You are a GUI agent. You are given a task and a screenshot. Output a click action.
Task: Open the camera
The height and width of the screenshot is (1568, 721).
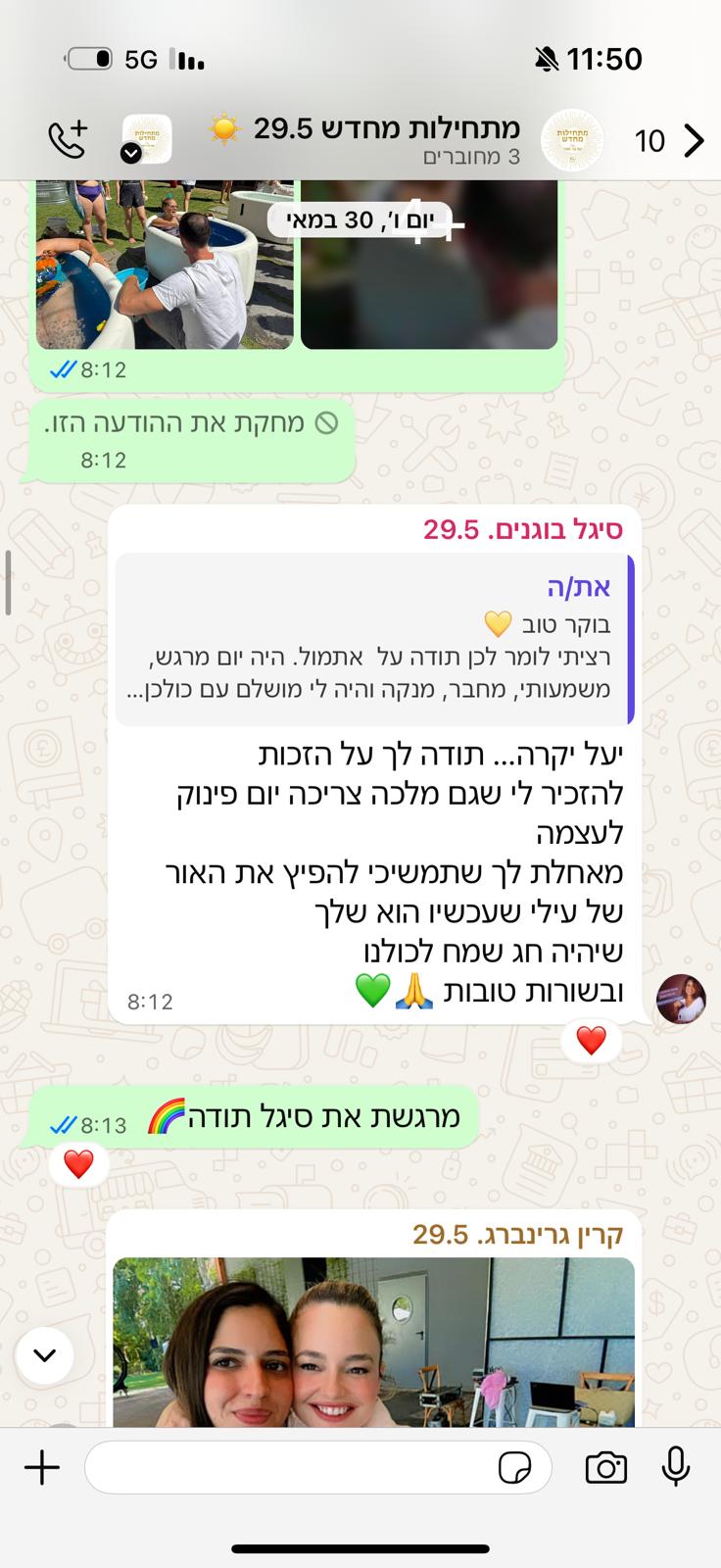coord(605,1467)
